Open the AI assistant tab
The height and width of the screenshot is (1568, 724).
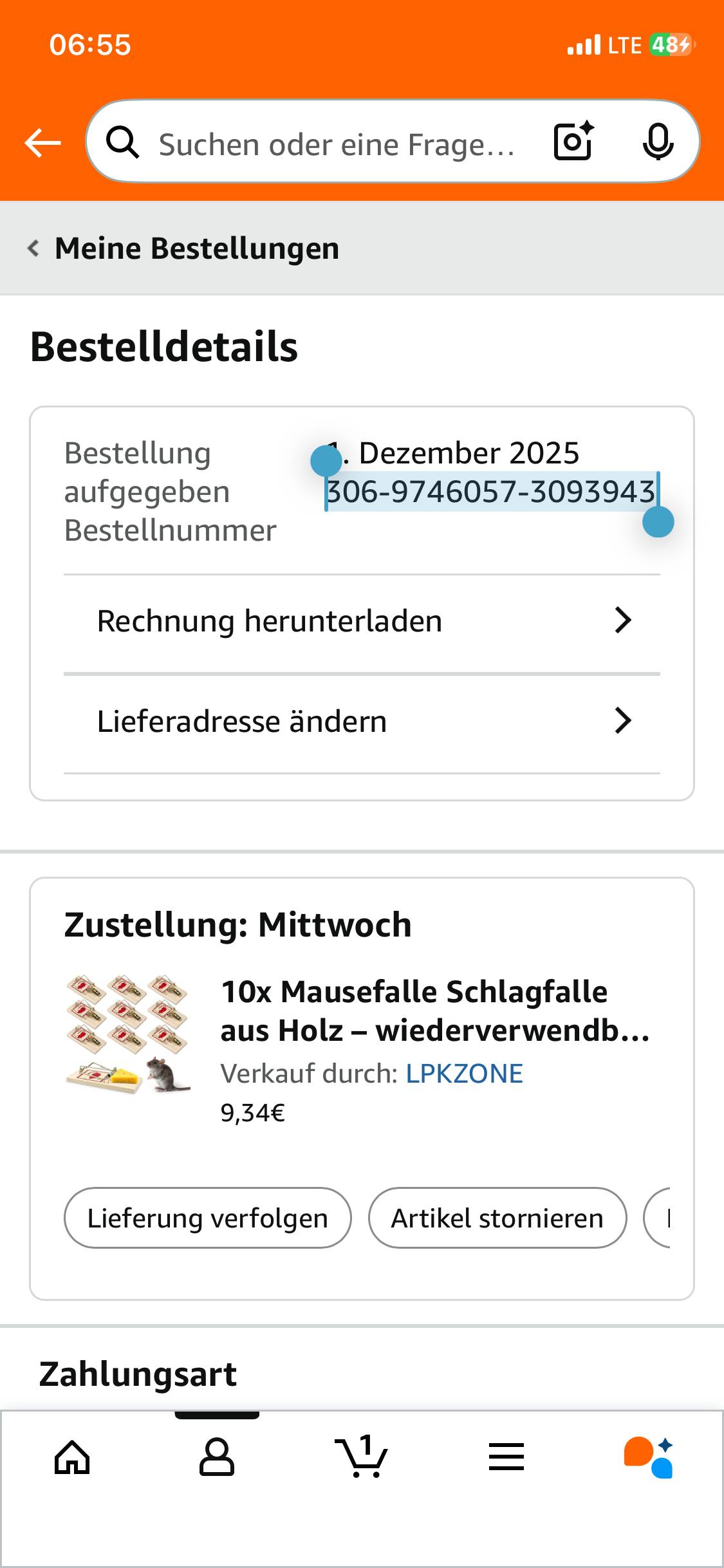point(649,1457)
